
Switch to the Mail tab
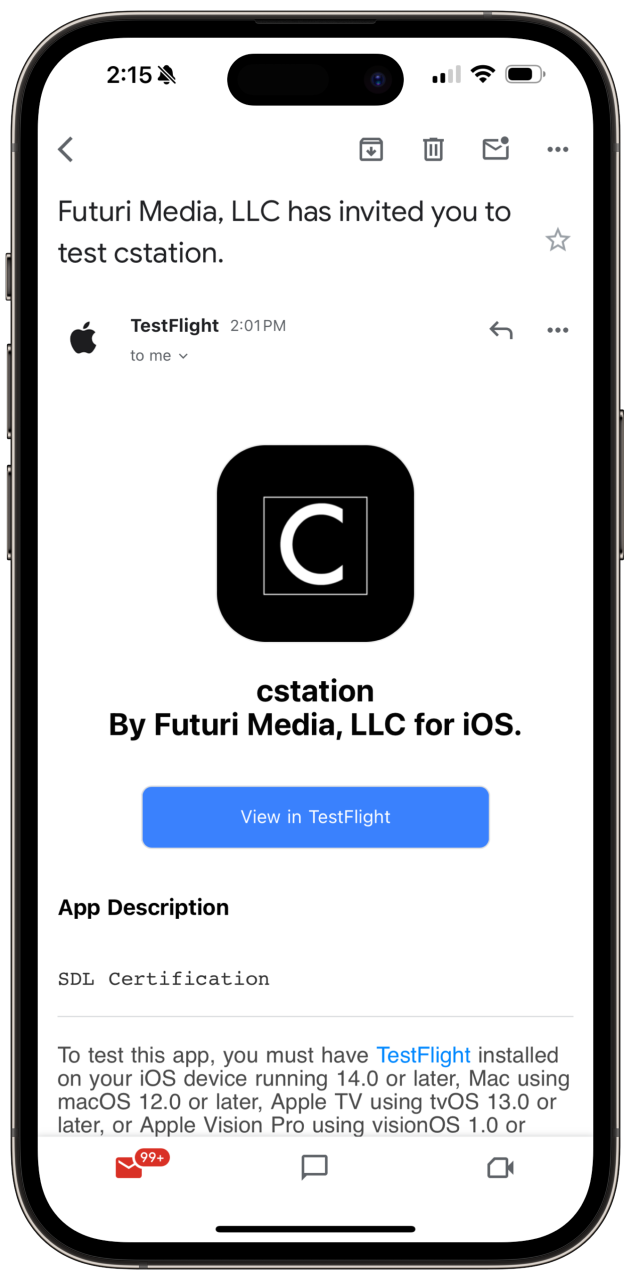coord(130,1167)
